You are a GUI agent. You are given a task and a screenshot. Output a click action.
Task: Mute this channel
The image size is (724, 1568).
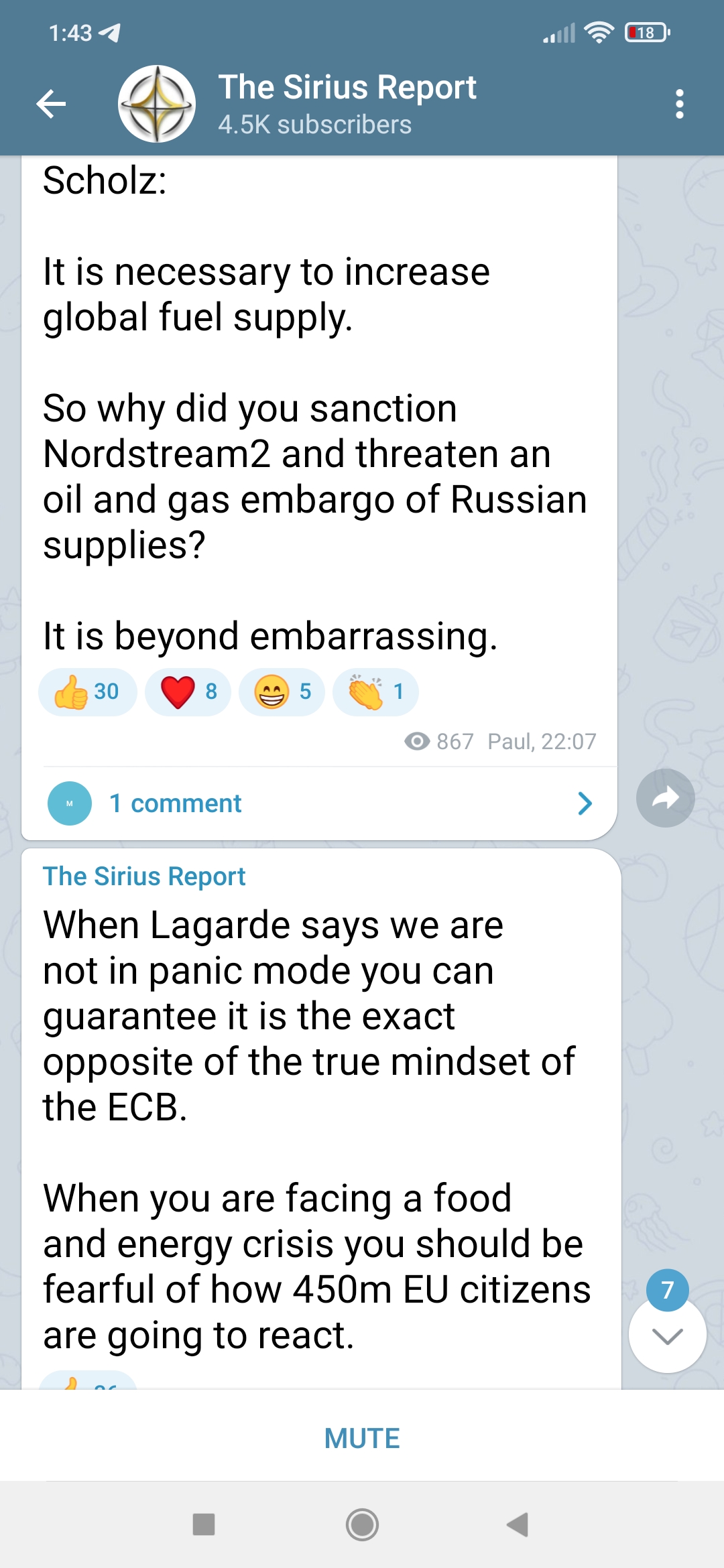(x=362, y=1438)
